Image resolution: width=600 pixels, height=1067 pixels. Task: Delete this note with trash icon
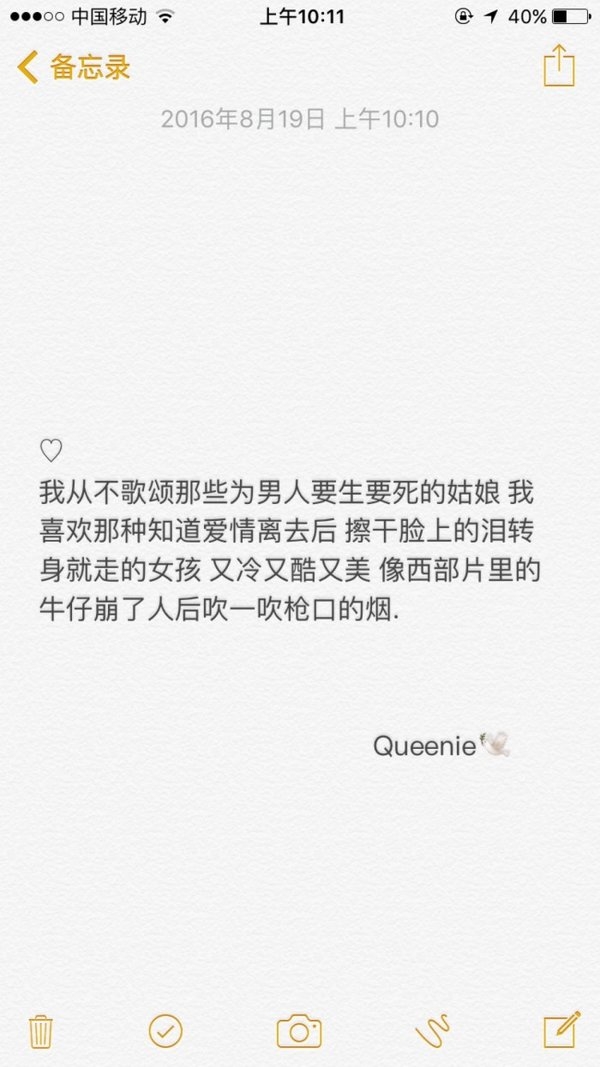pos(41,1031)
